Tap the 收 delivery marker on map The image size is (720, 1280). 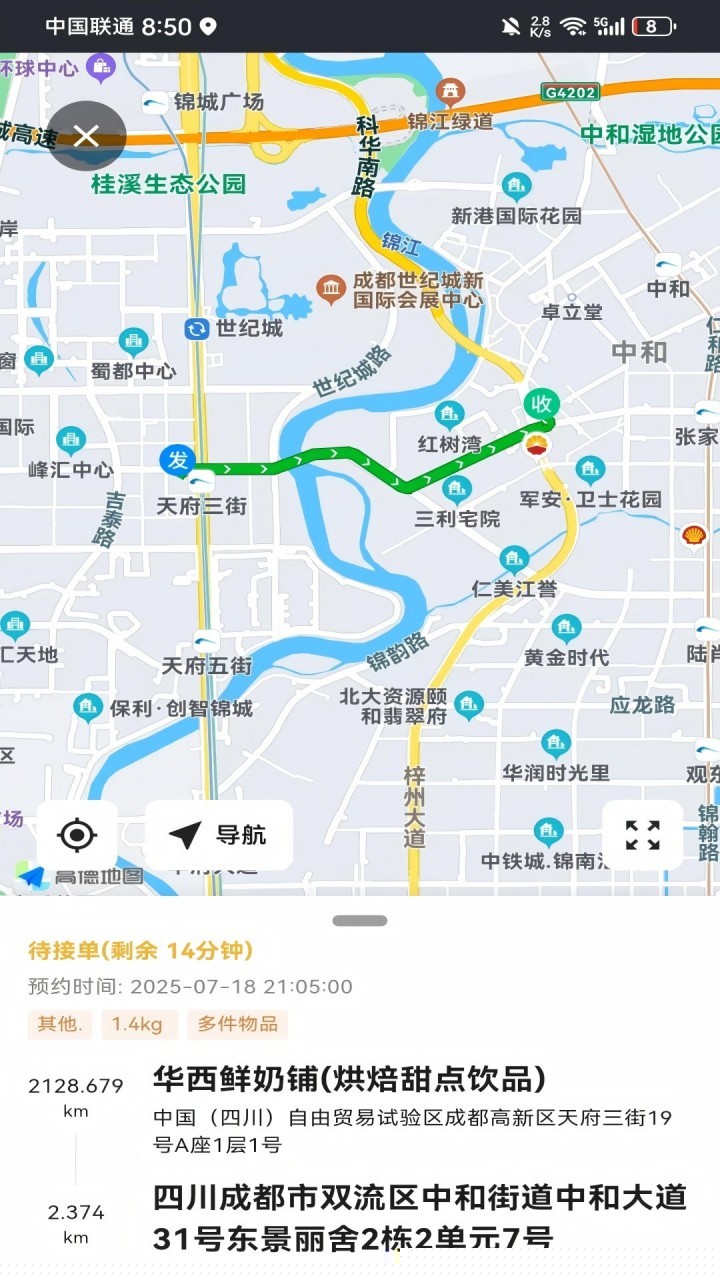click(x=541, y=405)
